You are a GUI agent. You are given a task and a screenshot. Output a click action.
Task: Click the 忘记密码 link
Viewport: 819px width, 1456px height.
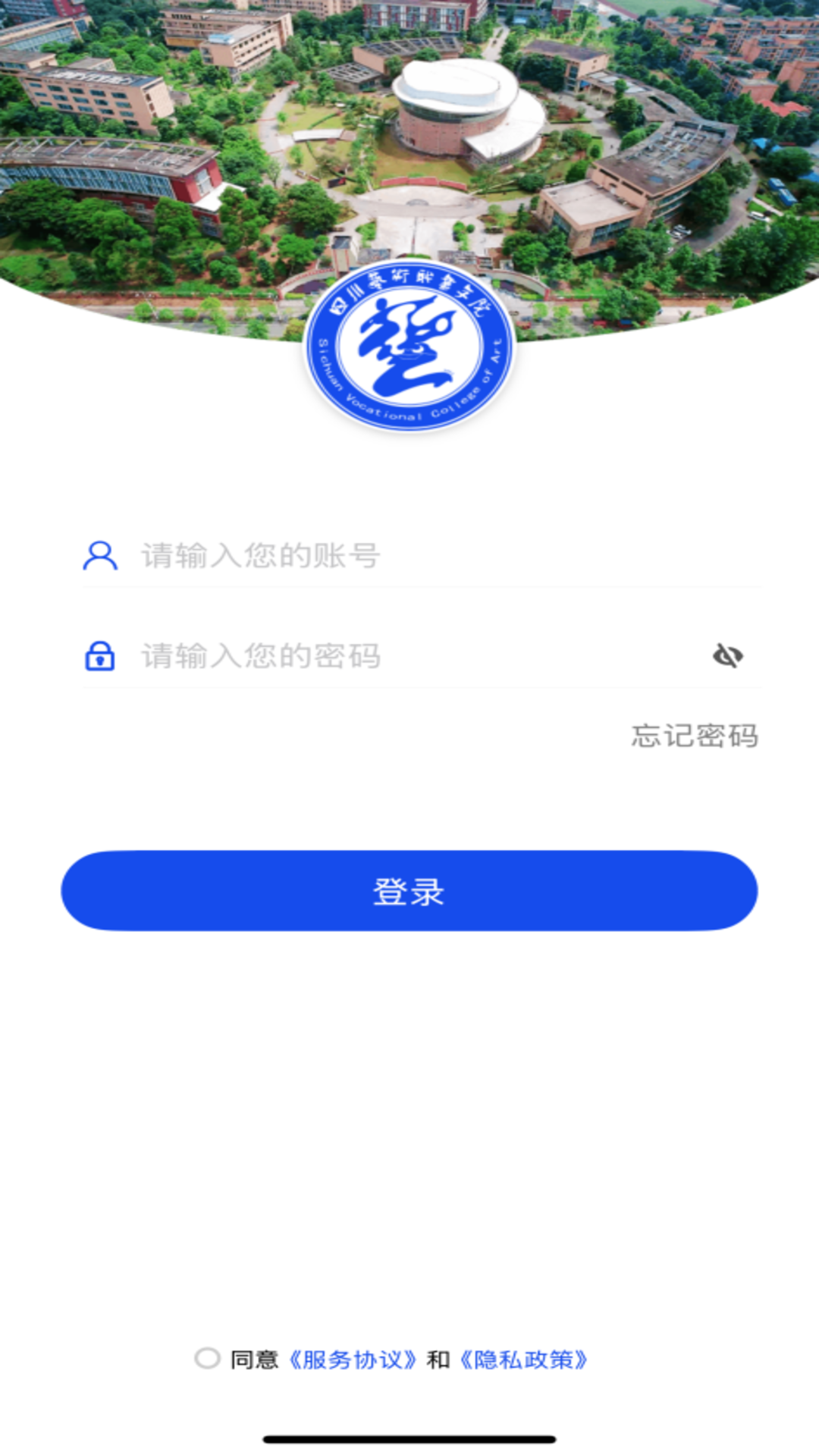tap(694, 736)
